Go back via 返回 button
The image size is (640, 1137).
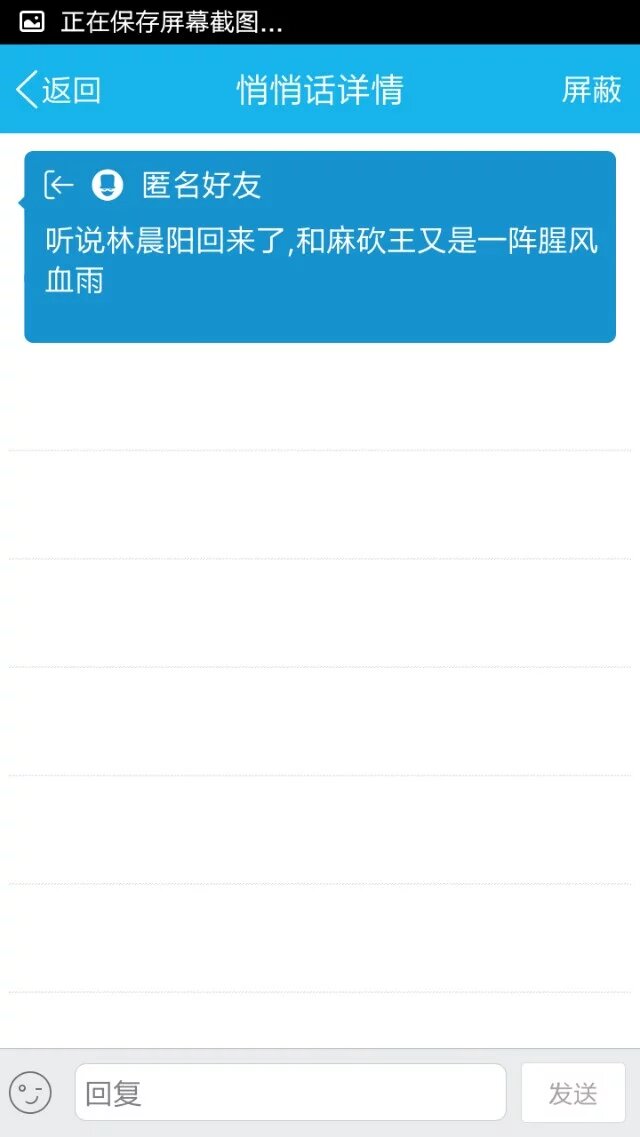pos(58,90)
